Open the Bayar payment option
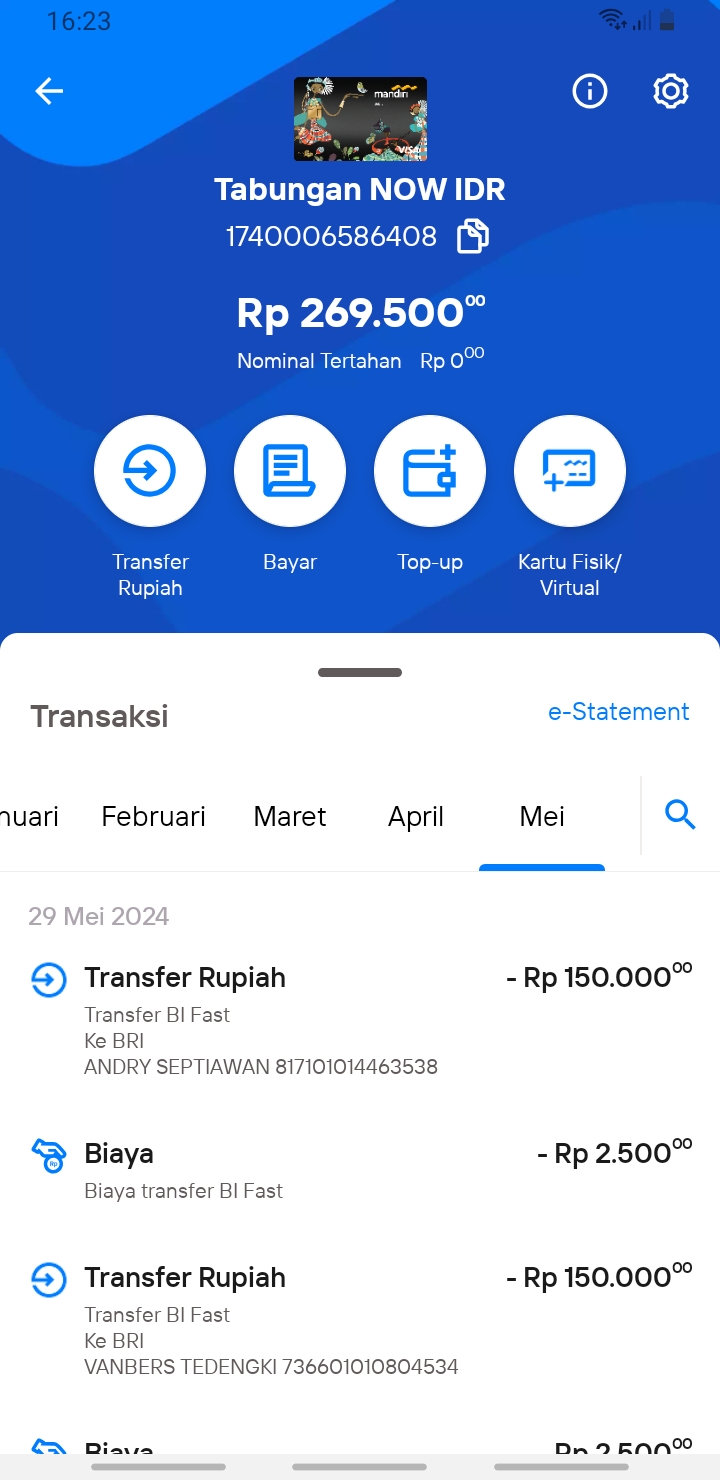The width and height of the screenshot is (720, 1480). (290, 470)
